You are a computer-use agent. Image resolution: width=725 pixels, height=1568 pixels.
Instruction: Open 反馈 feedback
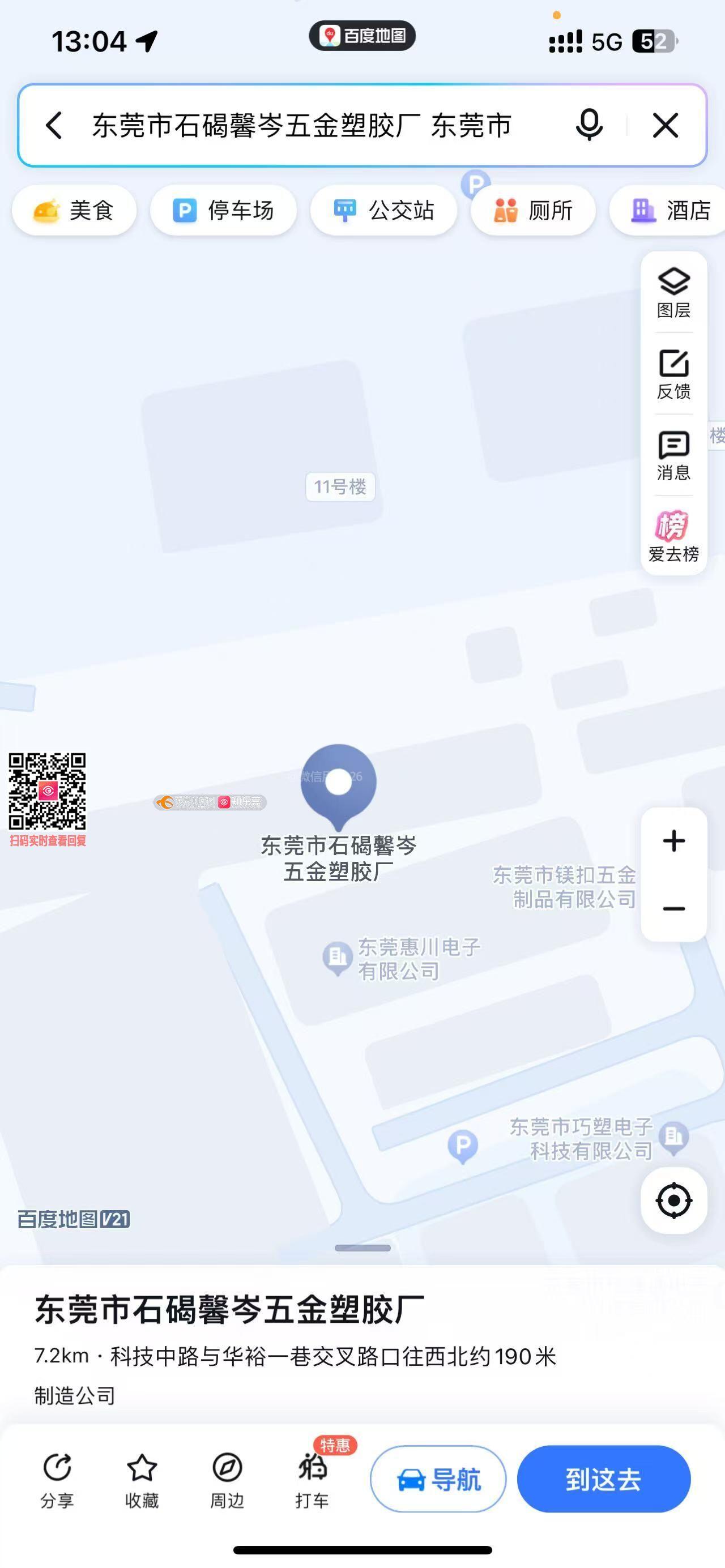pyautogui.click(x=673, y=374)
